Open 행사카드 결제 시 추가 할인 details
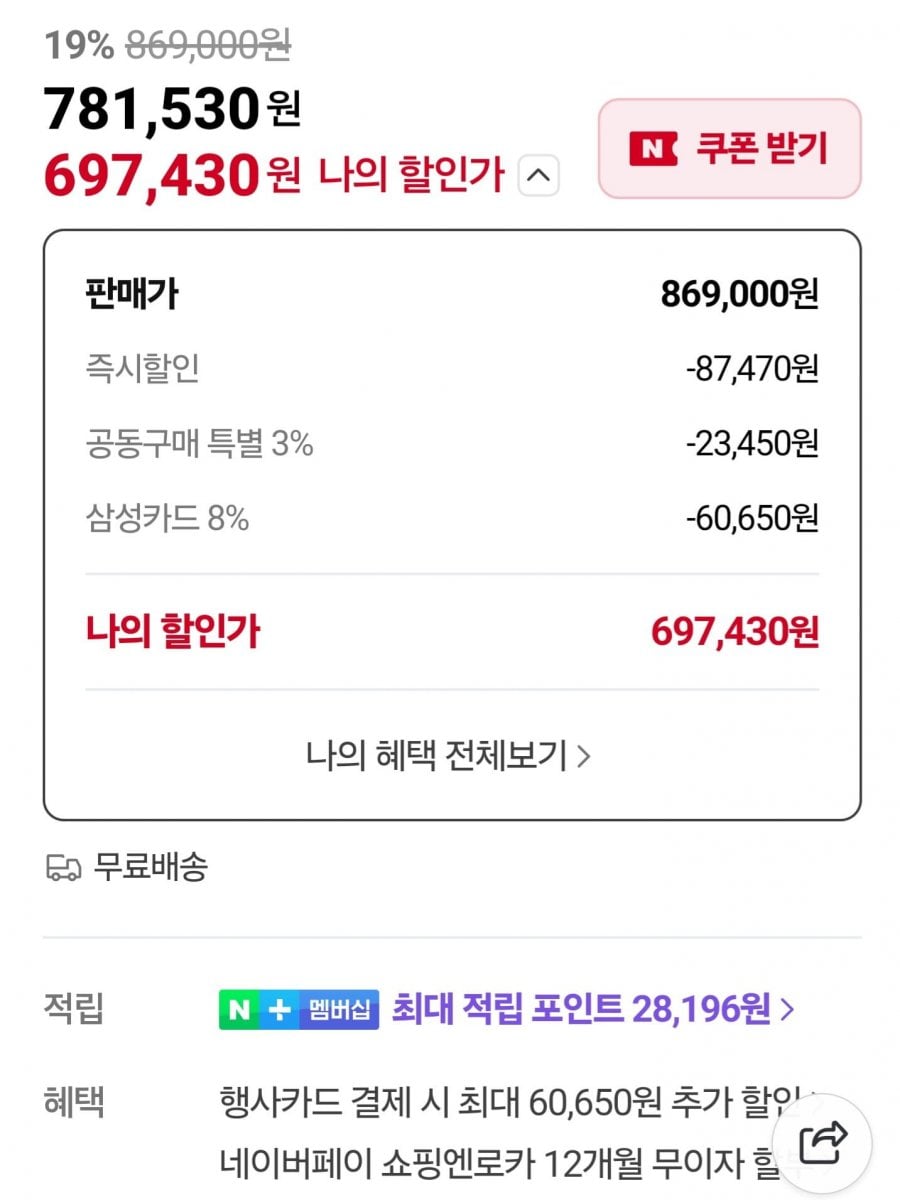Viewport: 900px width, 1200px height. tap(510, 1103)
